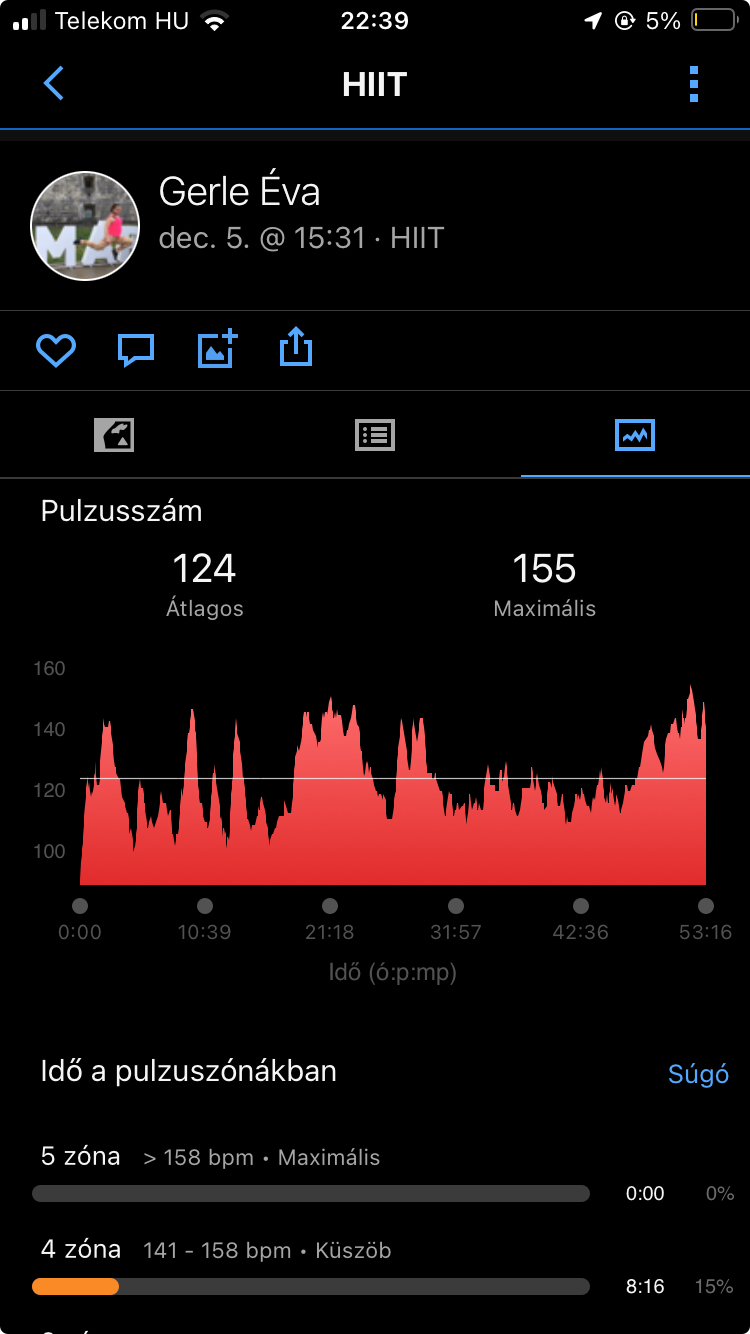The width and height of the screenshot is (750, 1334).
Task: Like this HIIT activity
Action: (x=56, y=350)
